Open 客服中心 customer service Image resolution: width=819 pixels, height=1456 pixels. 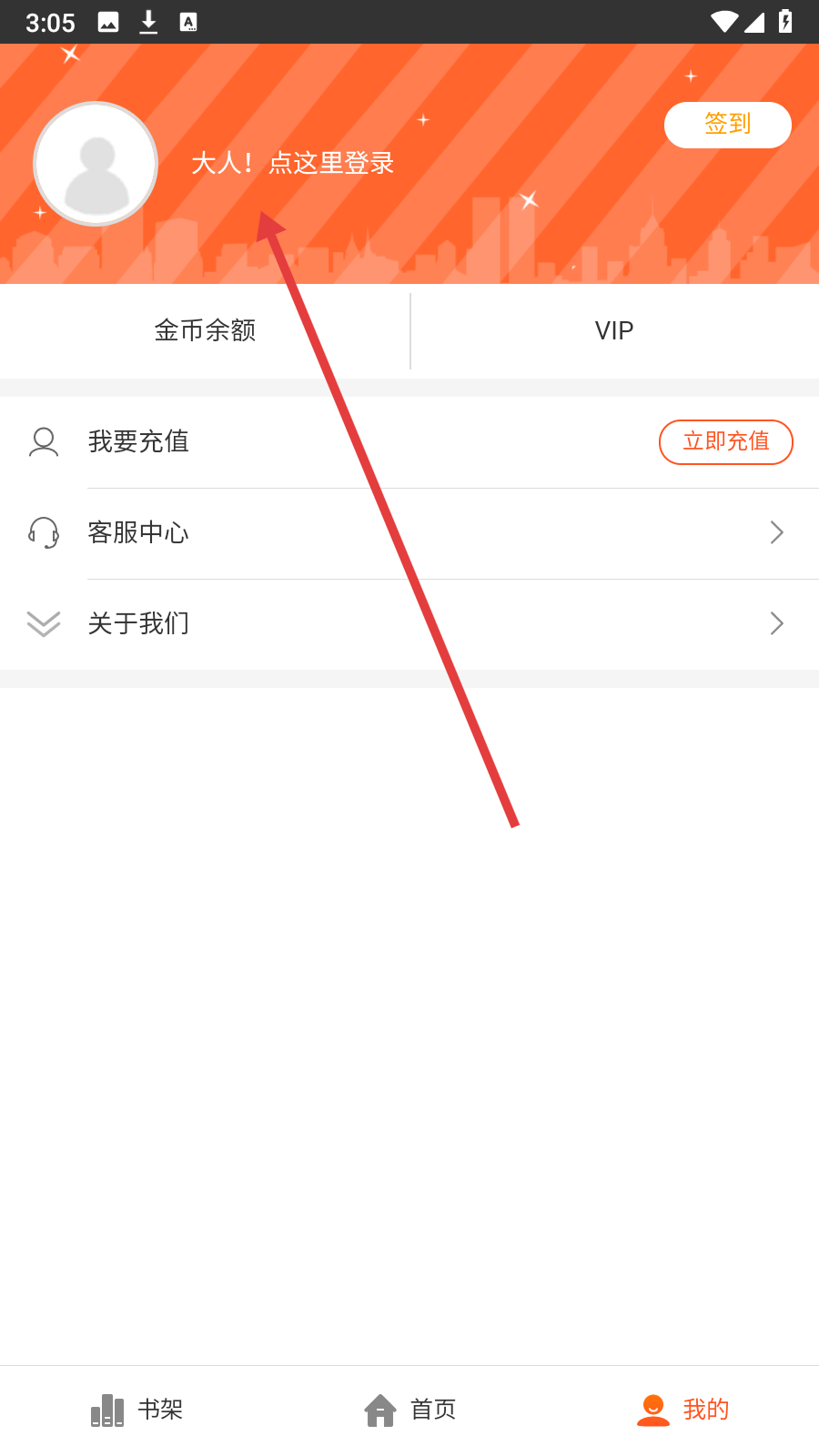(409, 533)
